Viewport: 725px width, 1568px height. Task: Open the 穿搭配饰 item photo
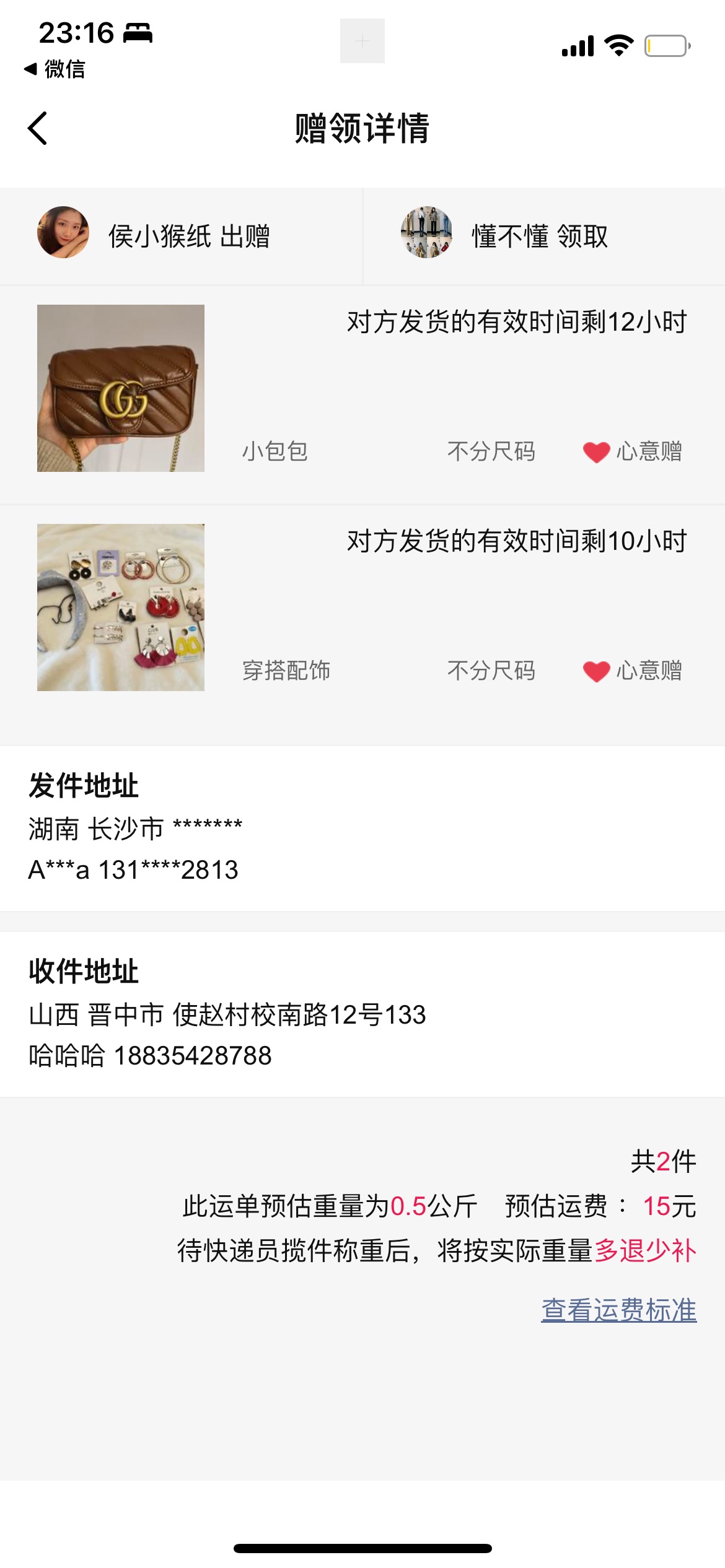coord(121,608)
